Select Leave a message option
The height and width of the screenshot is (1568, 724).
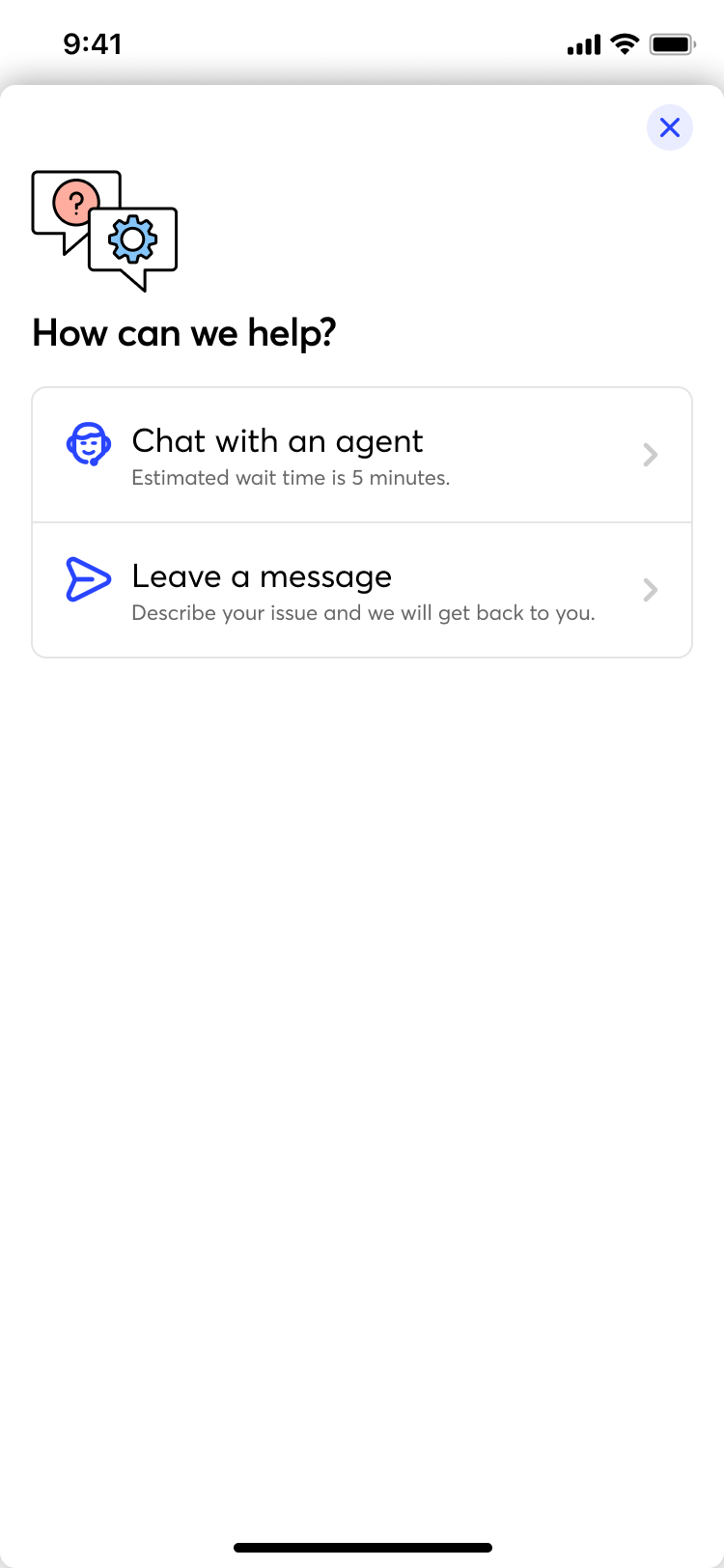pos(361,590)
